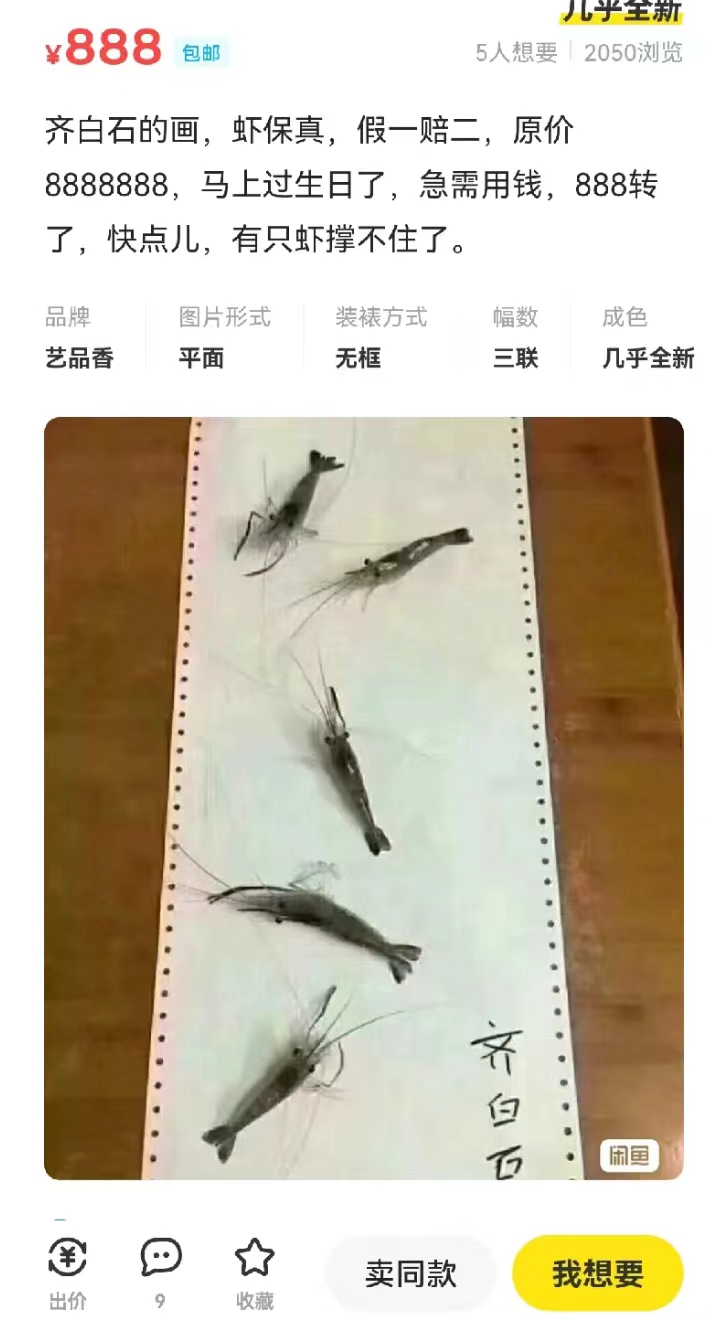Open the shrimp painting product photo
707x1318 pixels.
[x=364, y=798]
